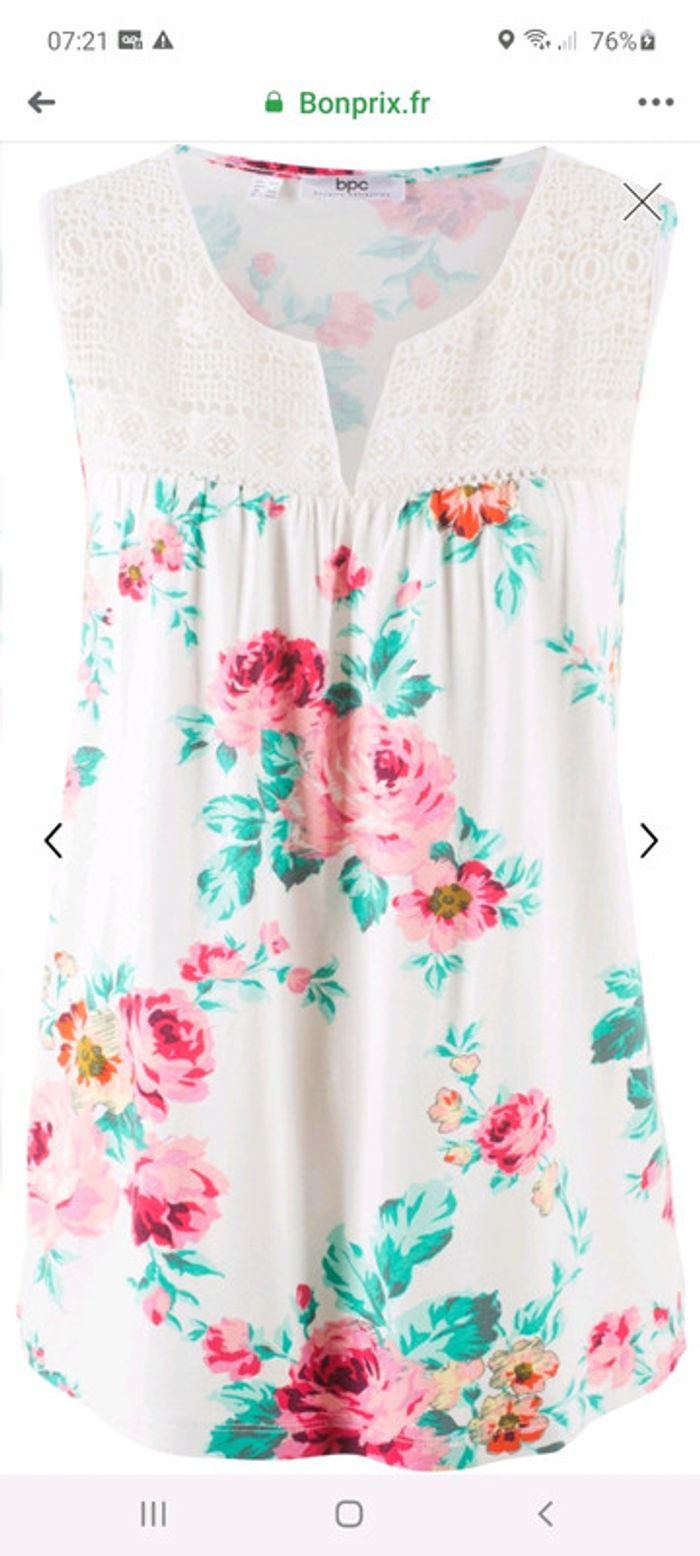Close the enlarged product image

(642, 202)
